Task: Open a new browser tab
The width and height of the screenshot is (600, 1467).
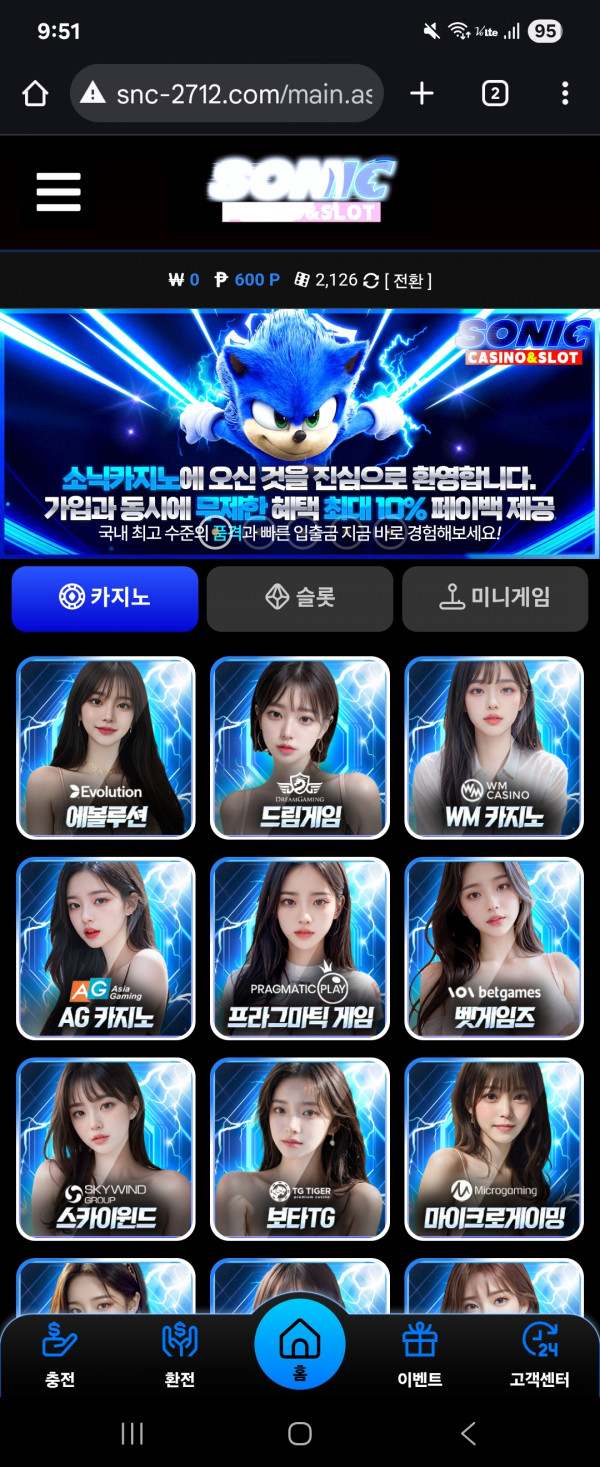Action: pyautogui.click(x=422, y=94)
